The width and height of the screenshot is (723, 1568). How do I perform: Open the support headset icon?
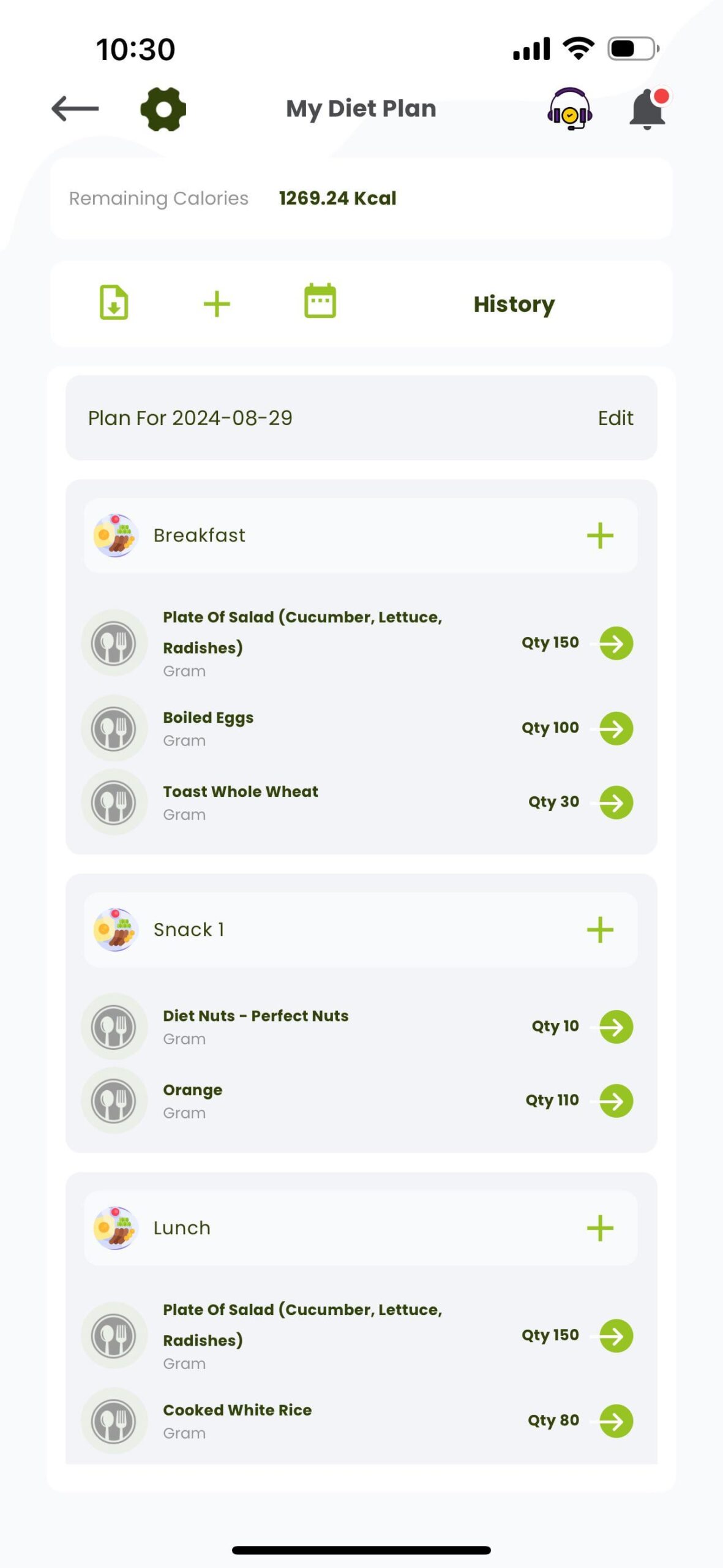pos(569,109)
